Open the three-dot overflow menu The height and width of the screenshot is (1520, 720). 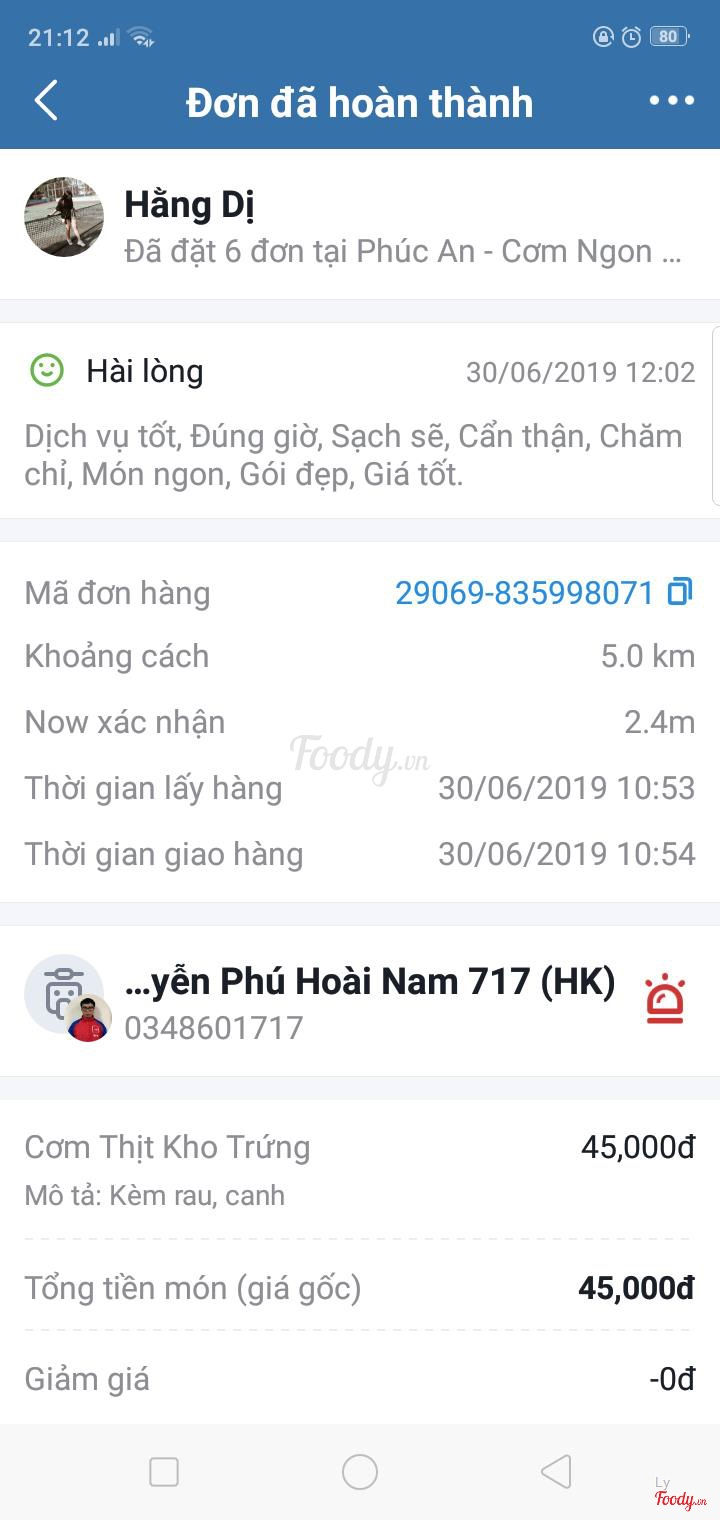click(672, 101)
